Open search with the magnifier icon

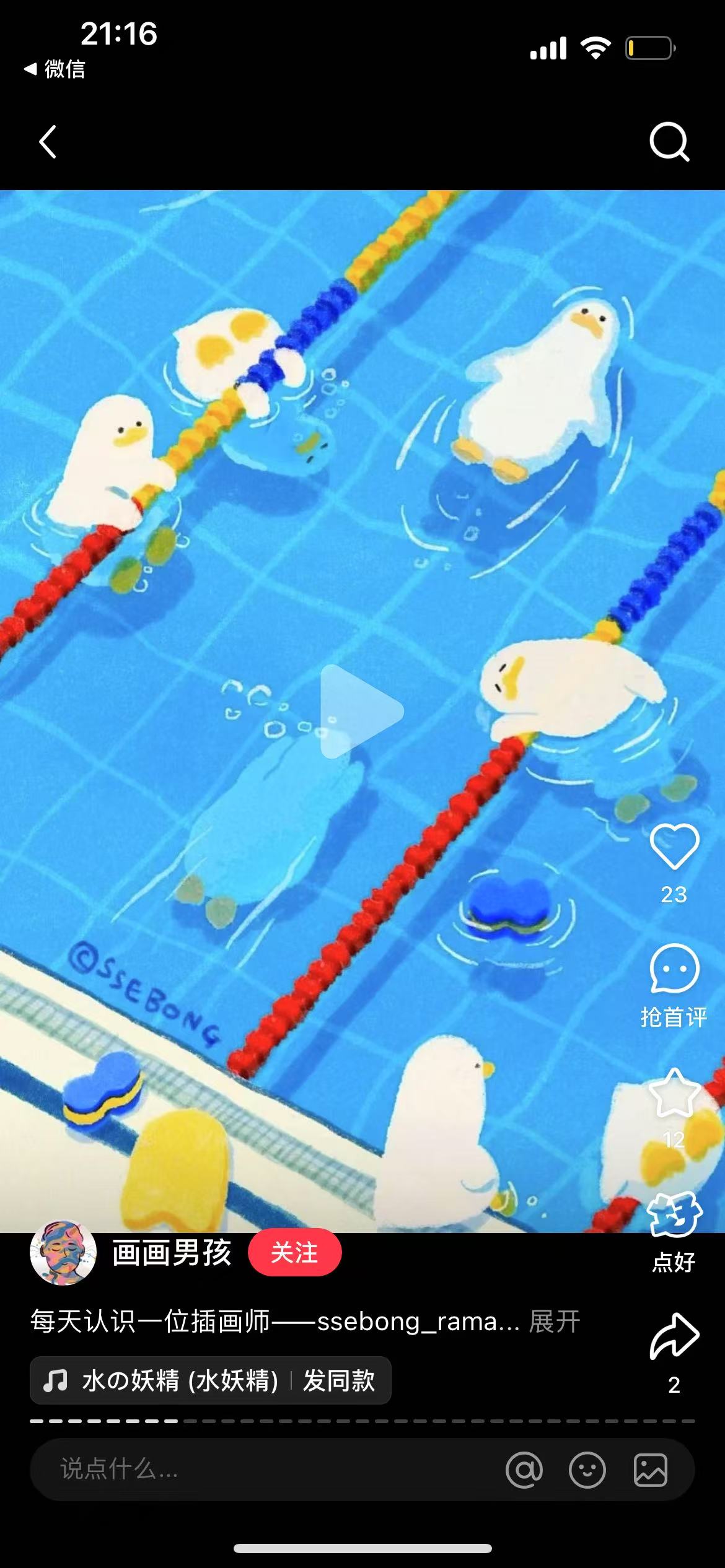(669, 142)
